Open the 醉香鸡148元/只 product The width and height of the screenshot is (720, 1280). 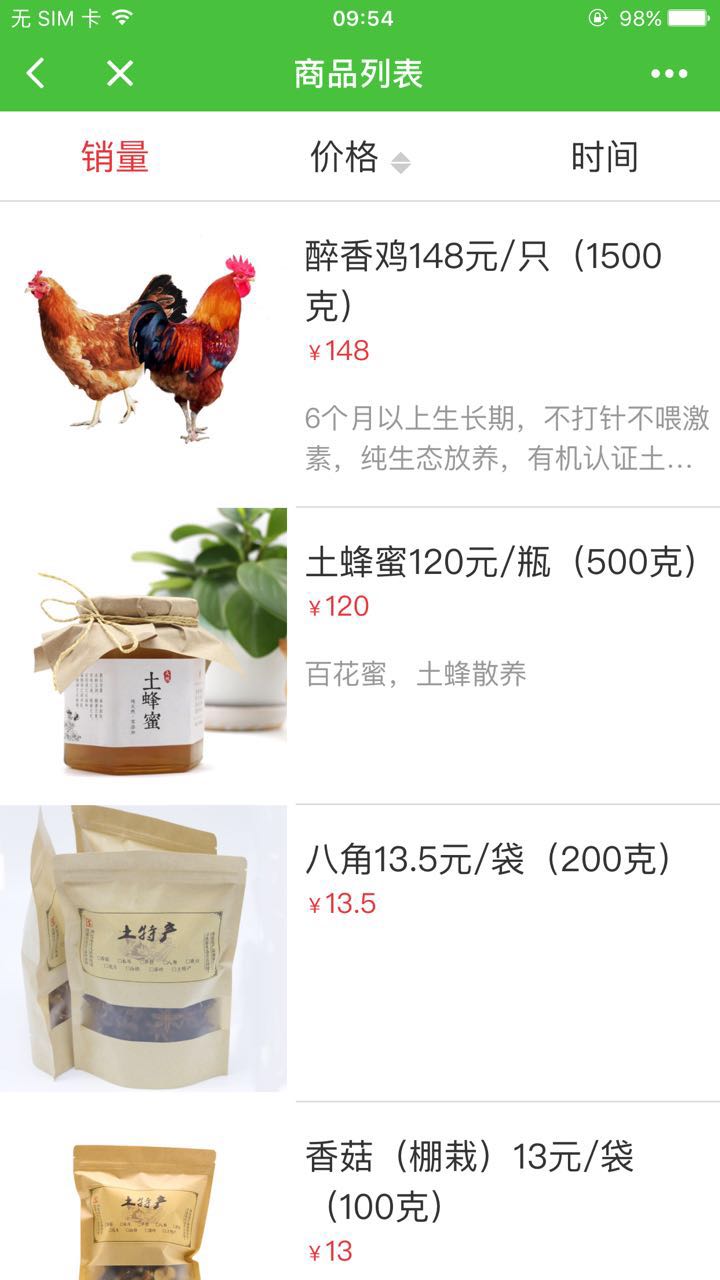[x=483, y=280]
